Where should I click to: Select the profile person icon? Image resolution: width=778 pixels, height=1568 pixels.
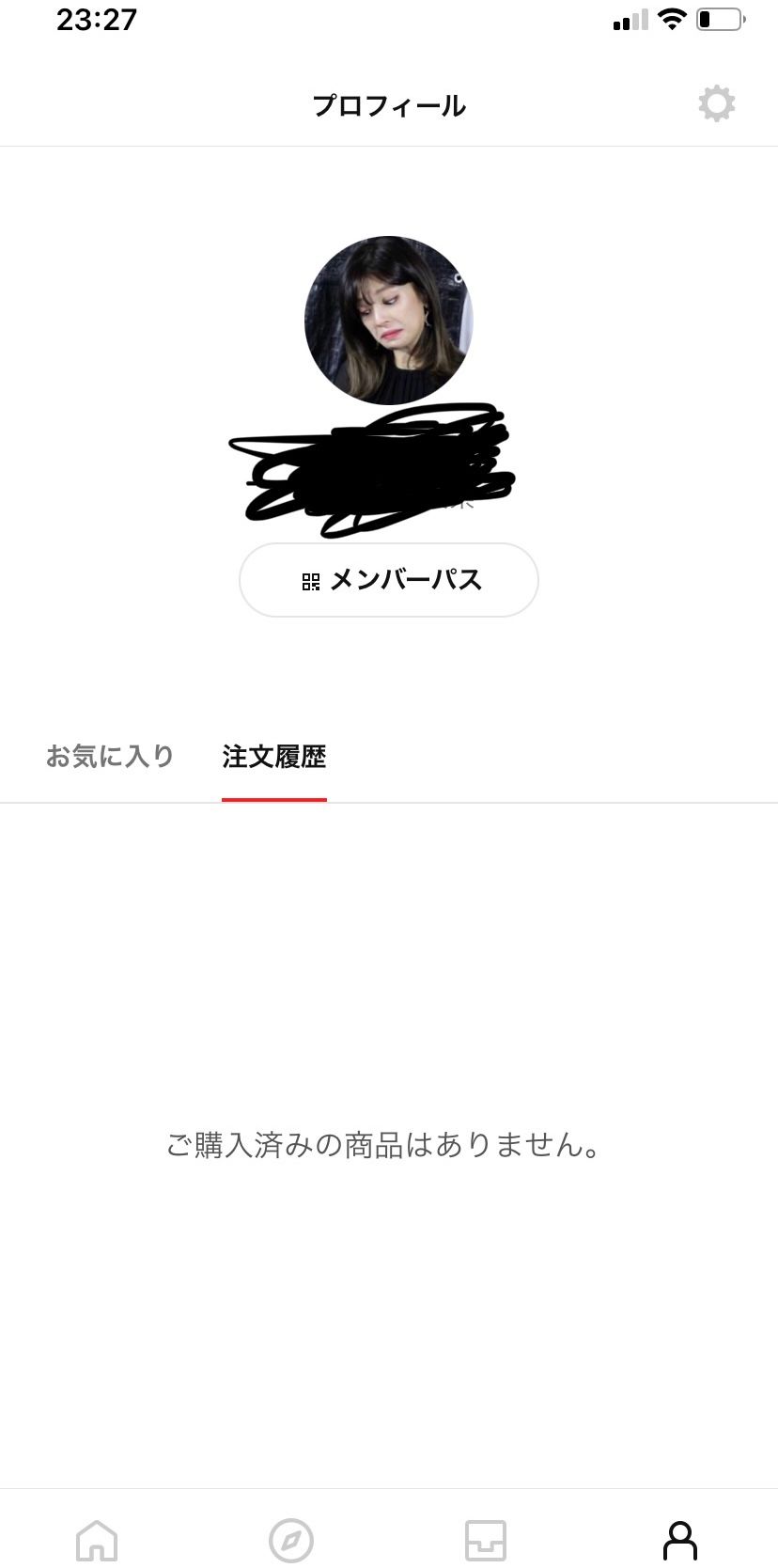coord(680,1540)
